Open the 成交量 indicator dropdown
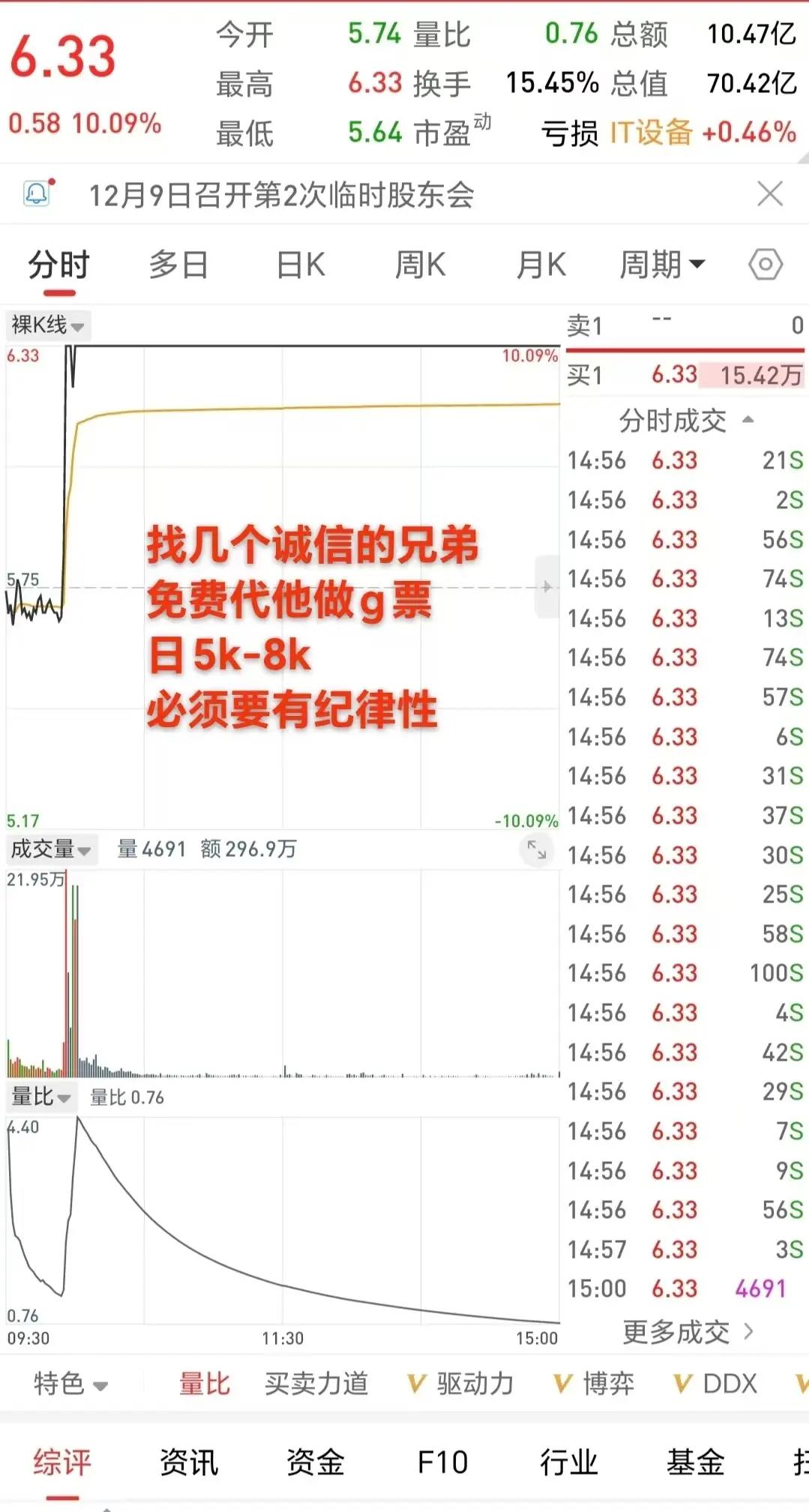The width and height of the screenshot is (809, 1512). click(51, 849)
